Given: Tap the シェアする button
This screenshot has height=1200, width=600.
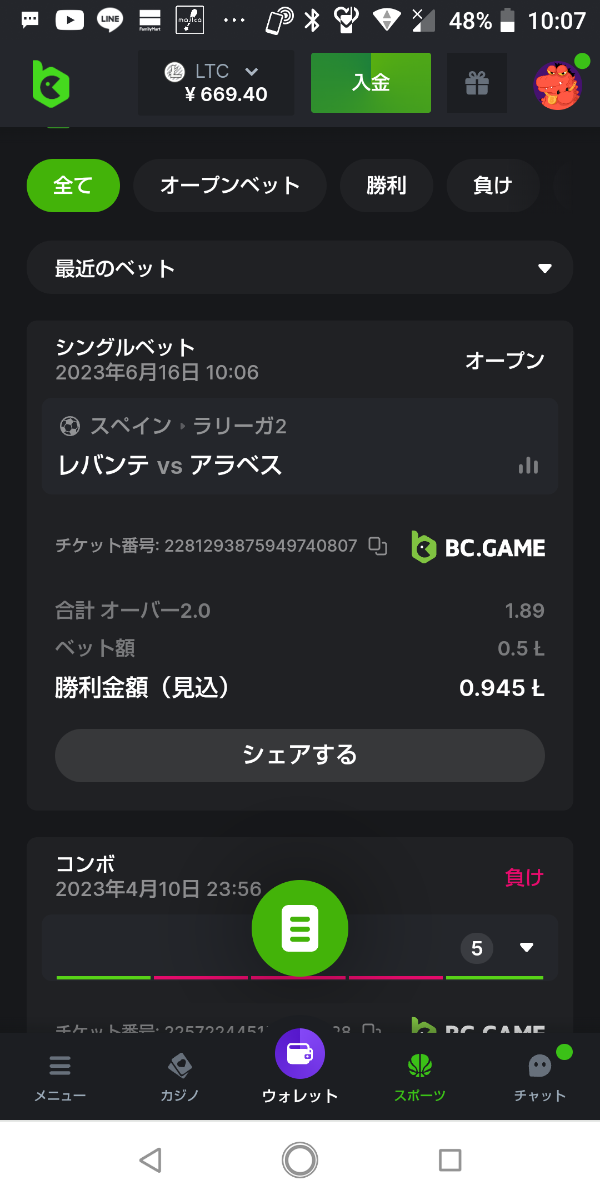Looking at the screenshot, I should pyautogui.click(x=299, y=755).
